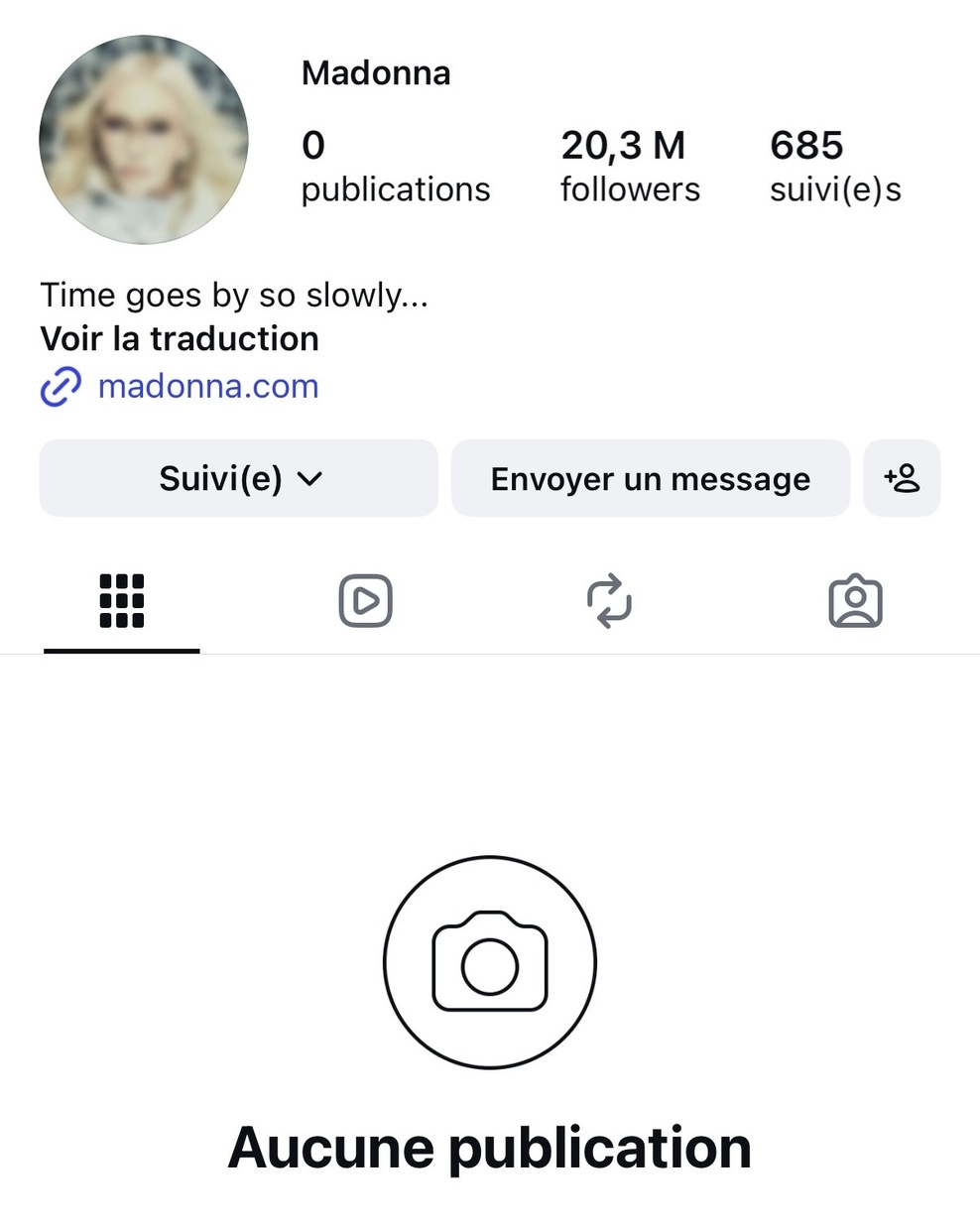The width and height of the screenshot is (980, 1226).
Task: Click Envoyer un message
Action: (x=650, y=478)
